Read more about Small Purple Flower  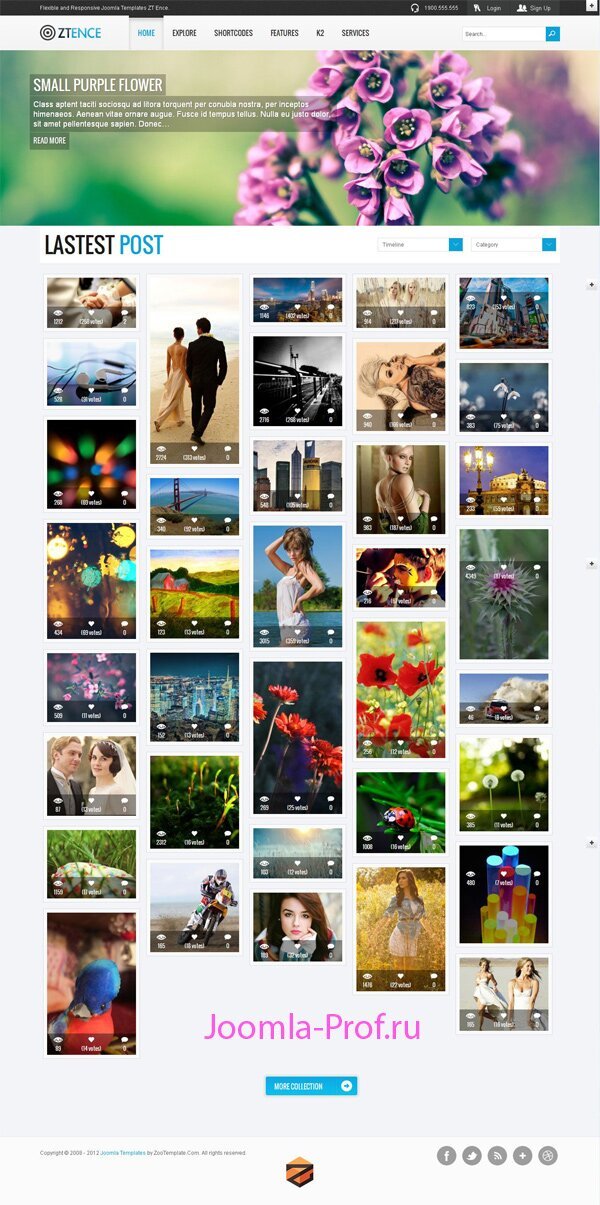coord(49,141)
